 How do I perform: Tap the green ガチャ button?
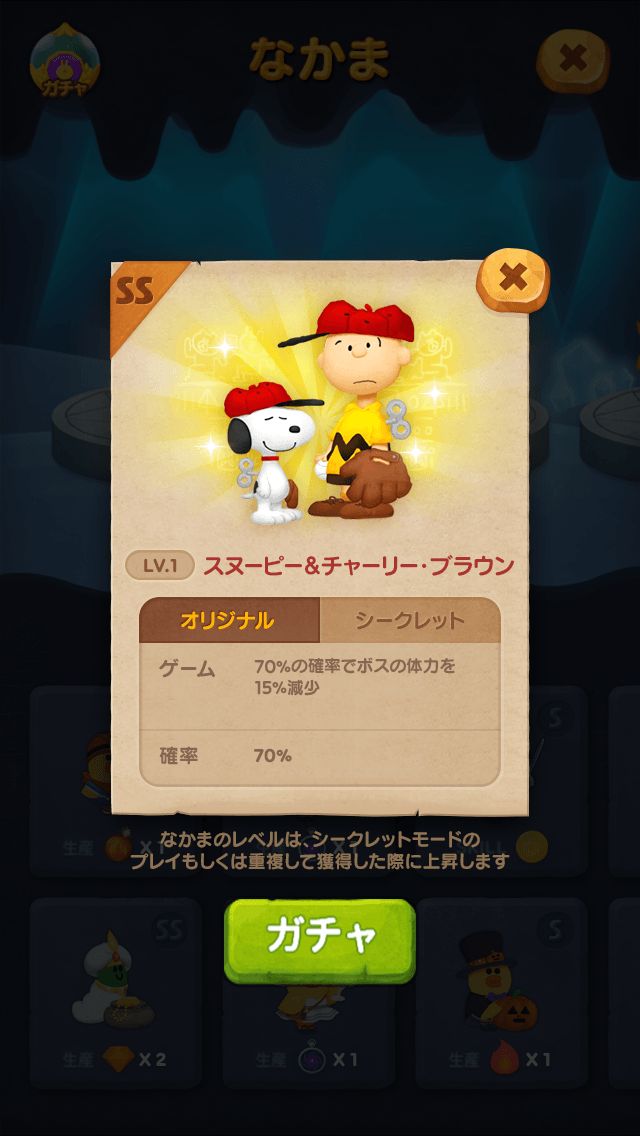(319, 938)
